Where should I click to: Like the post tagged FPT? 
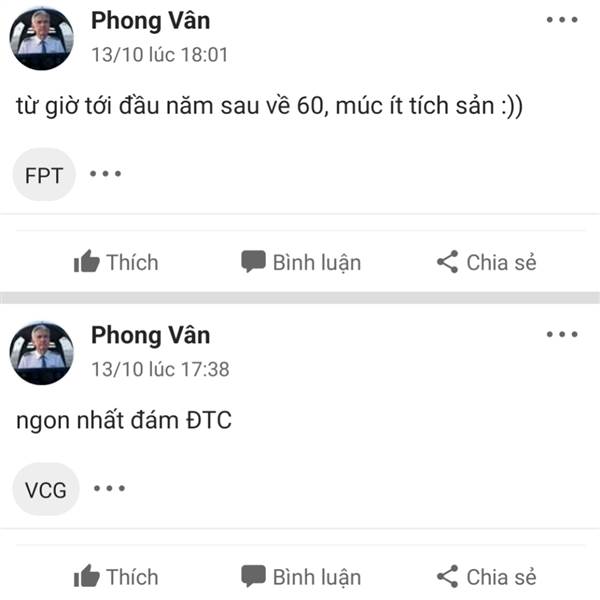pyautogui.click(x=116, y=263)
